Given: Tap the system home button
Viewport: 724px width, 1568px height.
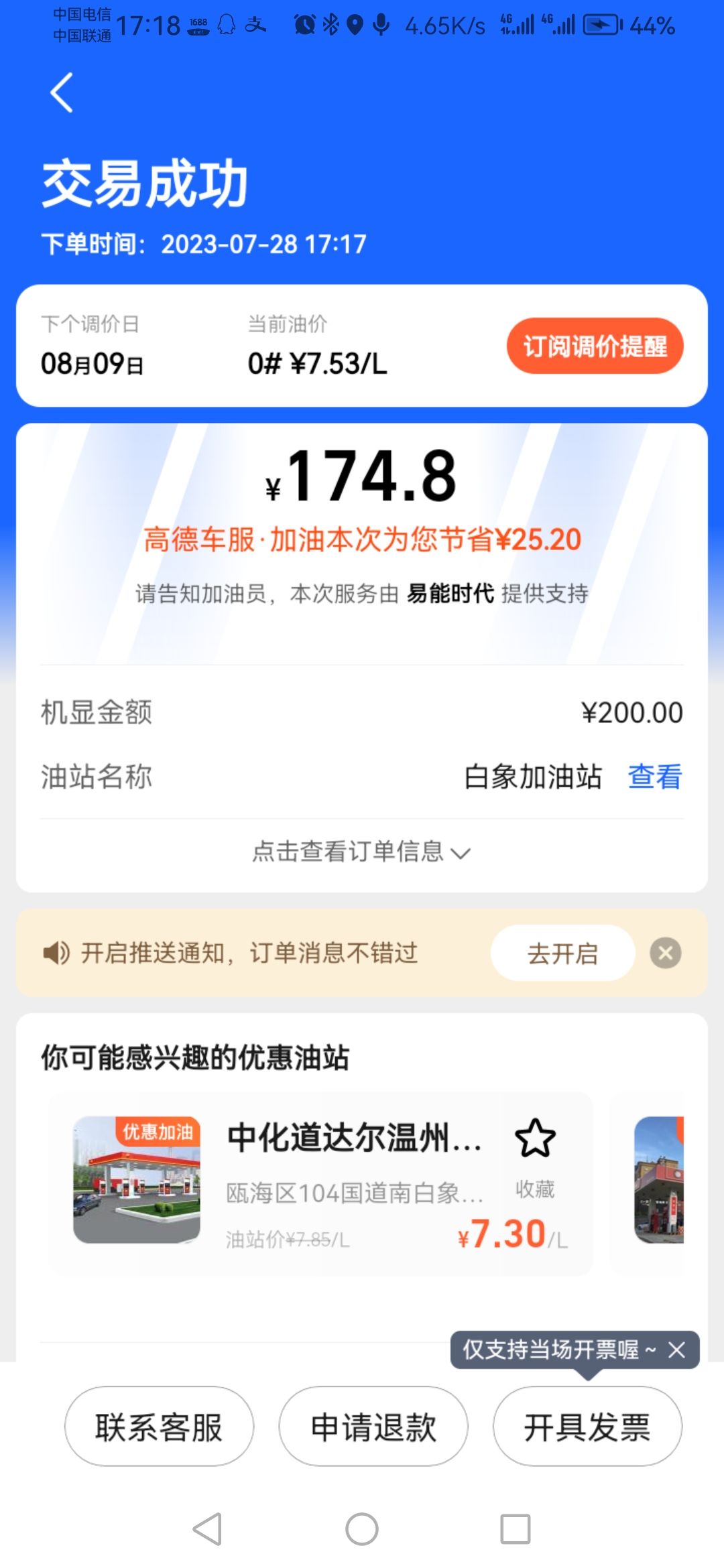Looking at the screenshot, I should [362, 1529].
